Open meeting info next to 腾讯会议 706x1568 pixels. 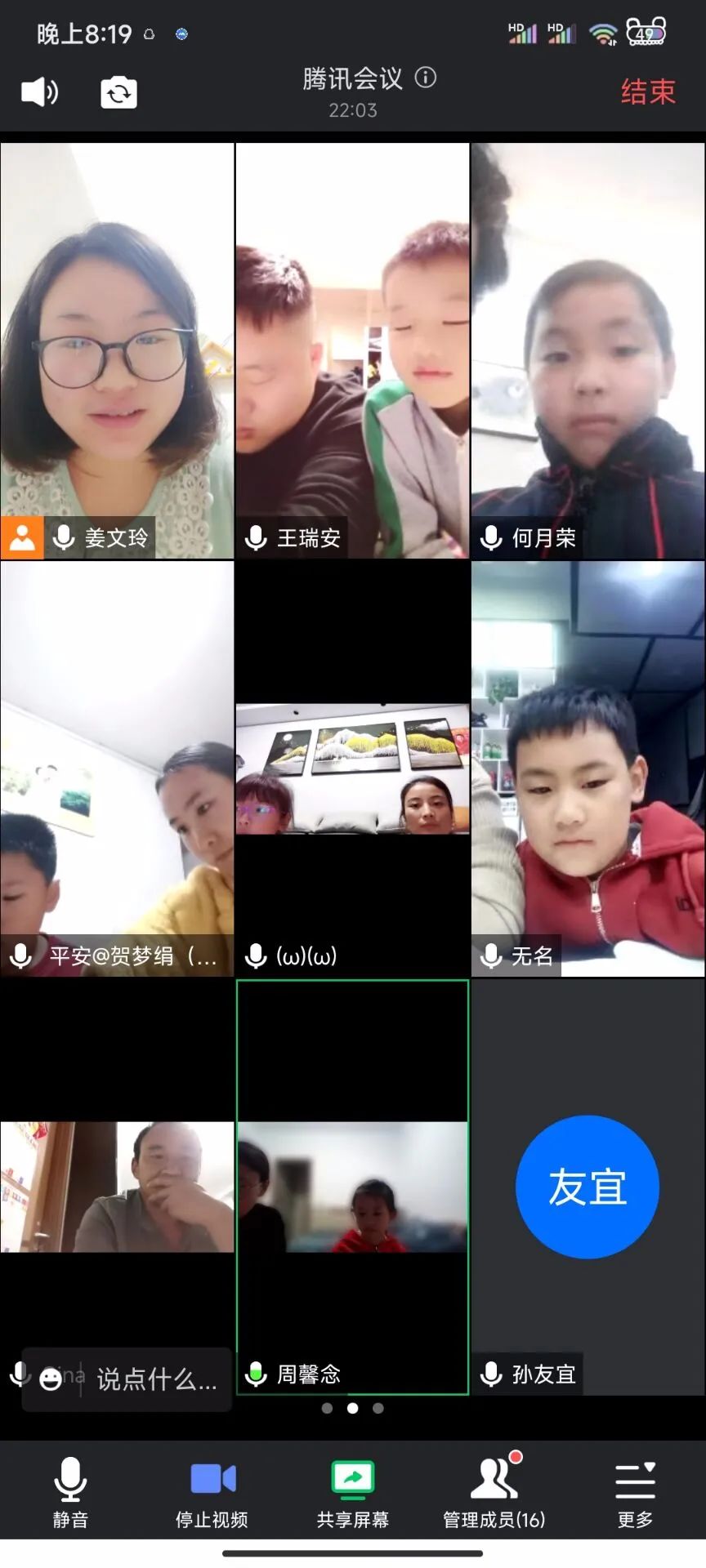tap(426, 78)
